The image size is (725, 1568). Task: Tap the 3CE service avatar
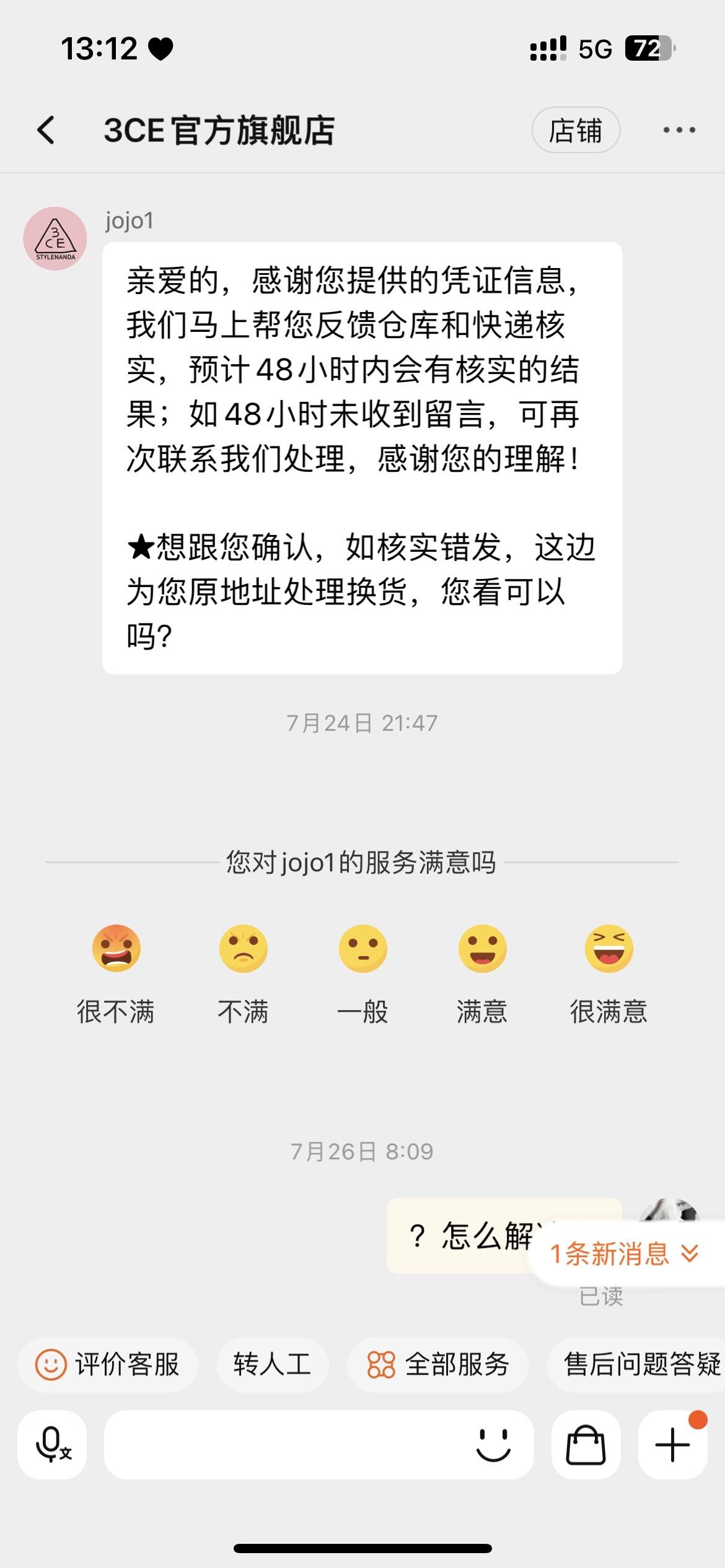[55, 238]
